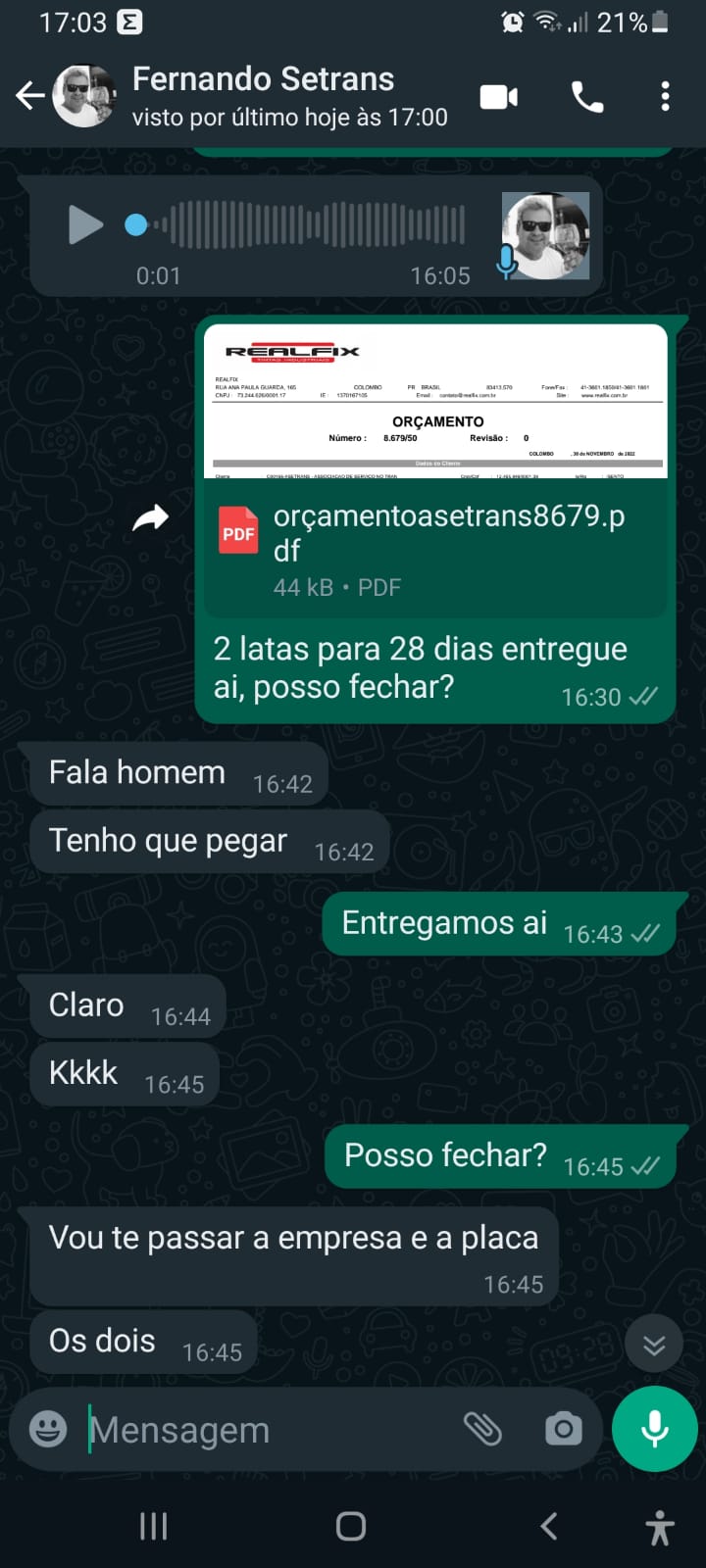Screen dimensions: 706x1568
Task: Forward the PDF document message
Action: pos(151,518)
